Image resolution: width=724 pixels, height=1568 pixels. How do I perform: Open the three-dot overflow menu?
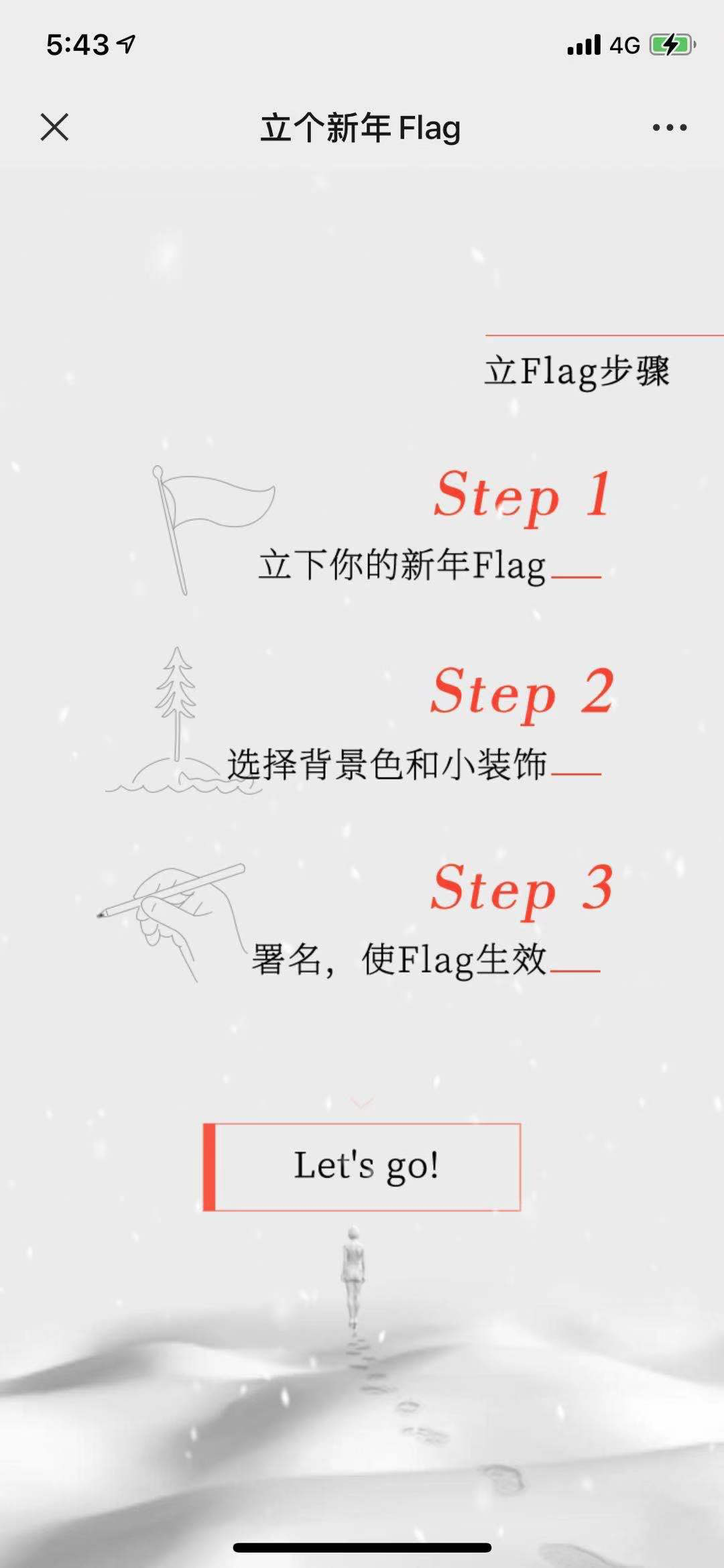pos(669,127)
